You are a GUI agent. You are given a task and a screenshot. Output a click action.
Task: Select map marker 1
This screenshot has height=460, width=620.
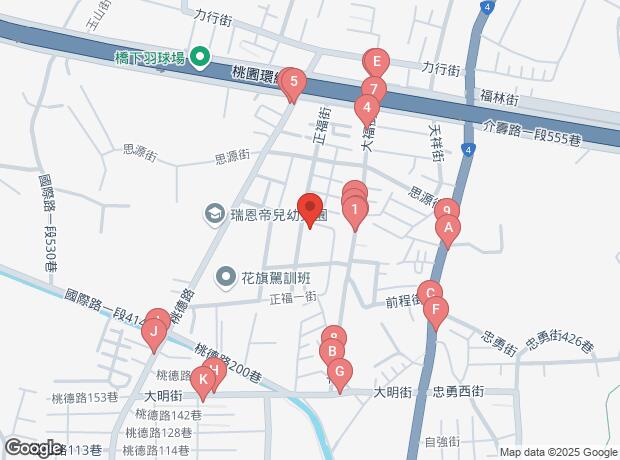pos(354,210)
